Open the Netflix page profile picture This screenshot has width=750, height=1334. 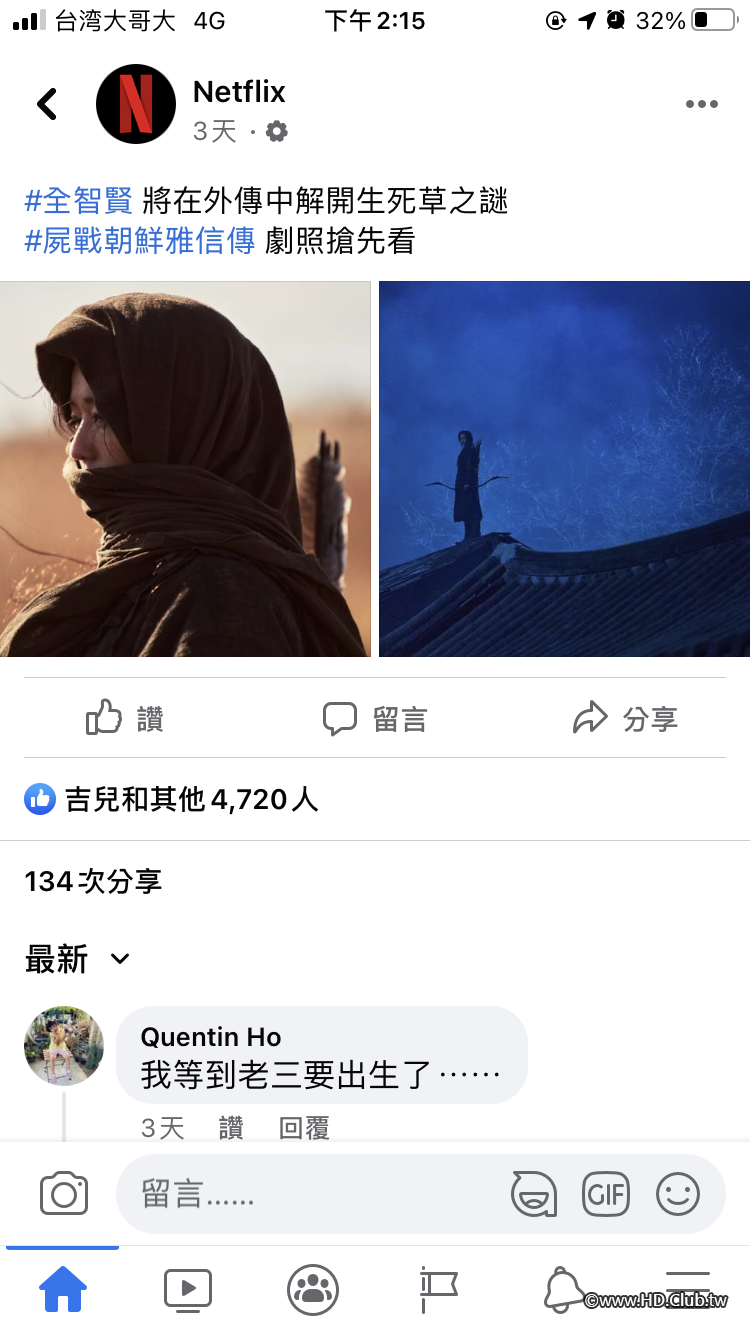point(136,104)
